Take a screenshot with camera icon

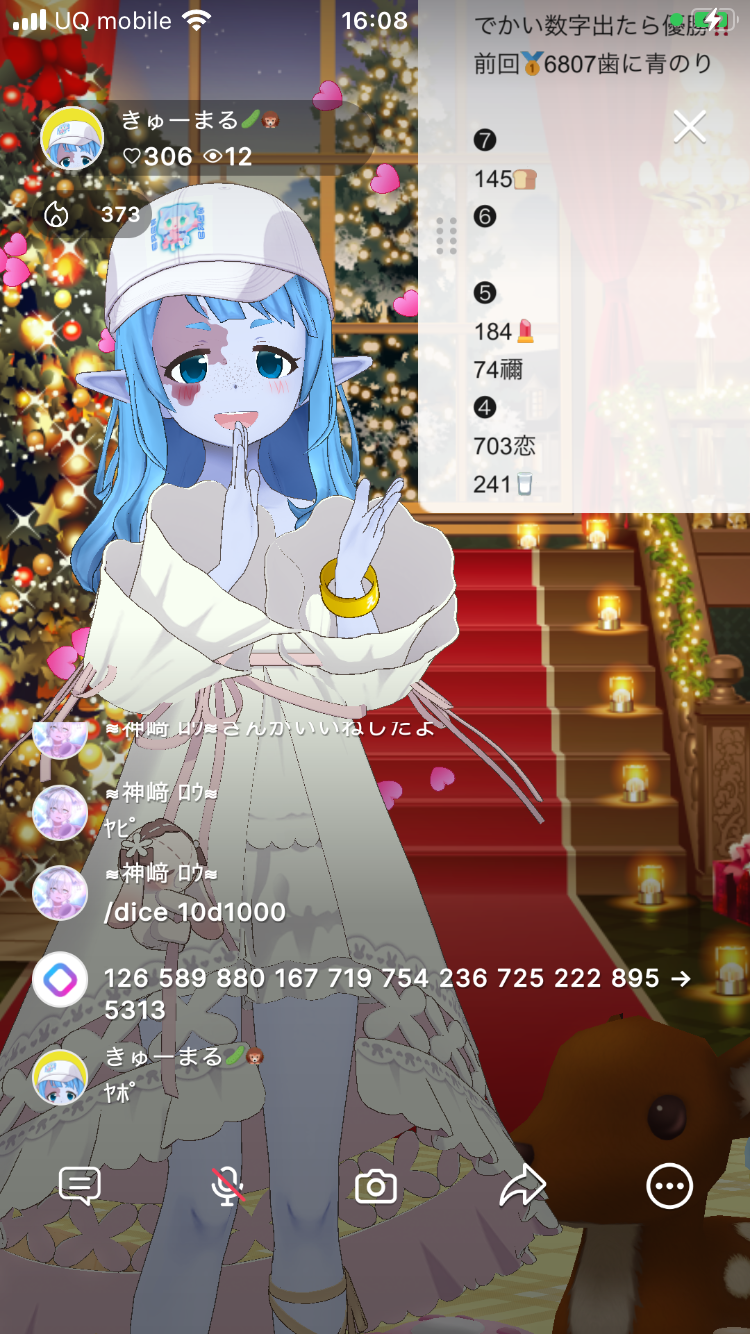tap(376, 1187)
